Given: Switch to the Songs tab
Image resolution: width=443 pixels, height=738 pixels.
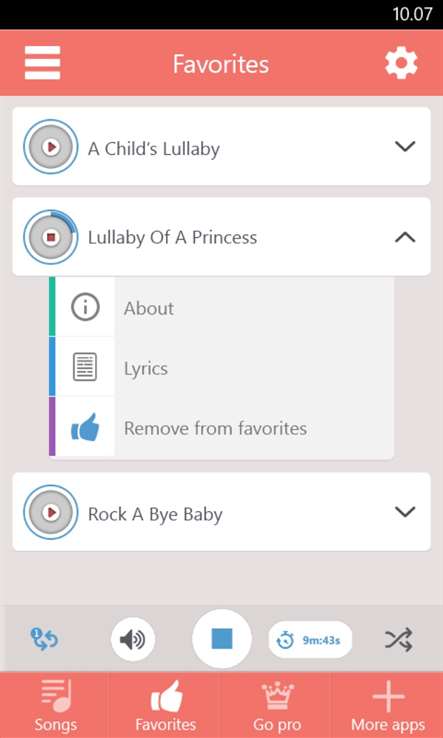Looking at the screenshot, I should (x=56, y=705).
